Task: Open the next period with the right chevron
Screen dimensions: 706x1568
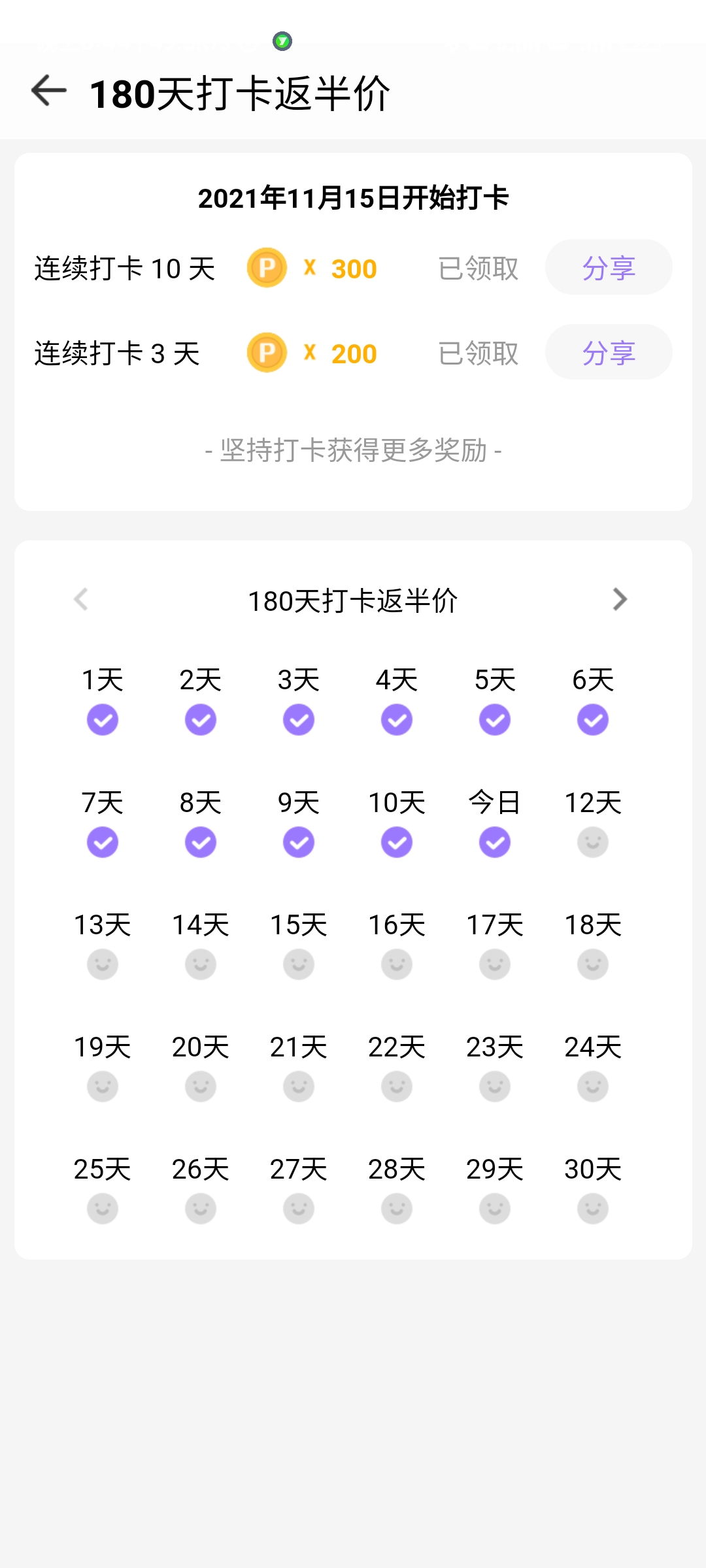Action: click(x=620, y=599)
